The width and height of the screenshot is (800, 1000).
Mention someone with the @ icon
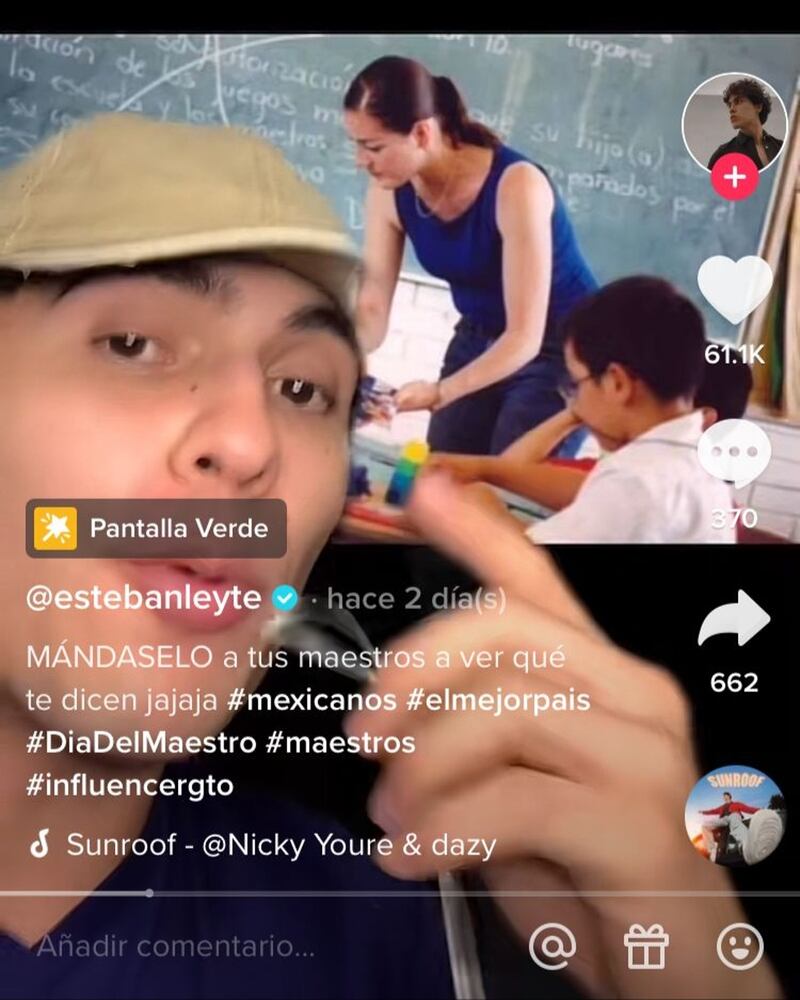pos(551,946)
